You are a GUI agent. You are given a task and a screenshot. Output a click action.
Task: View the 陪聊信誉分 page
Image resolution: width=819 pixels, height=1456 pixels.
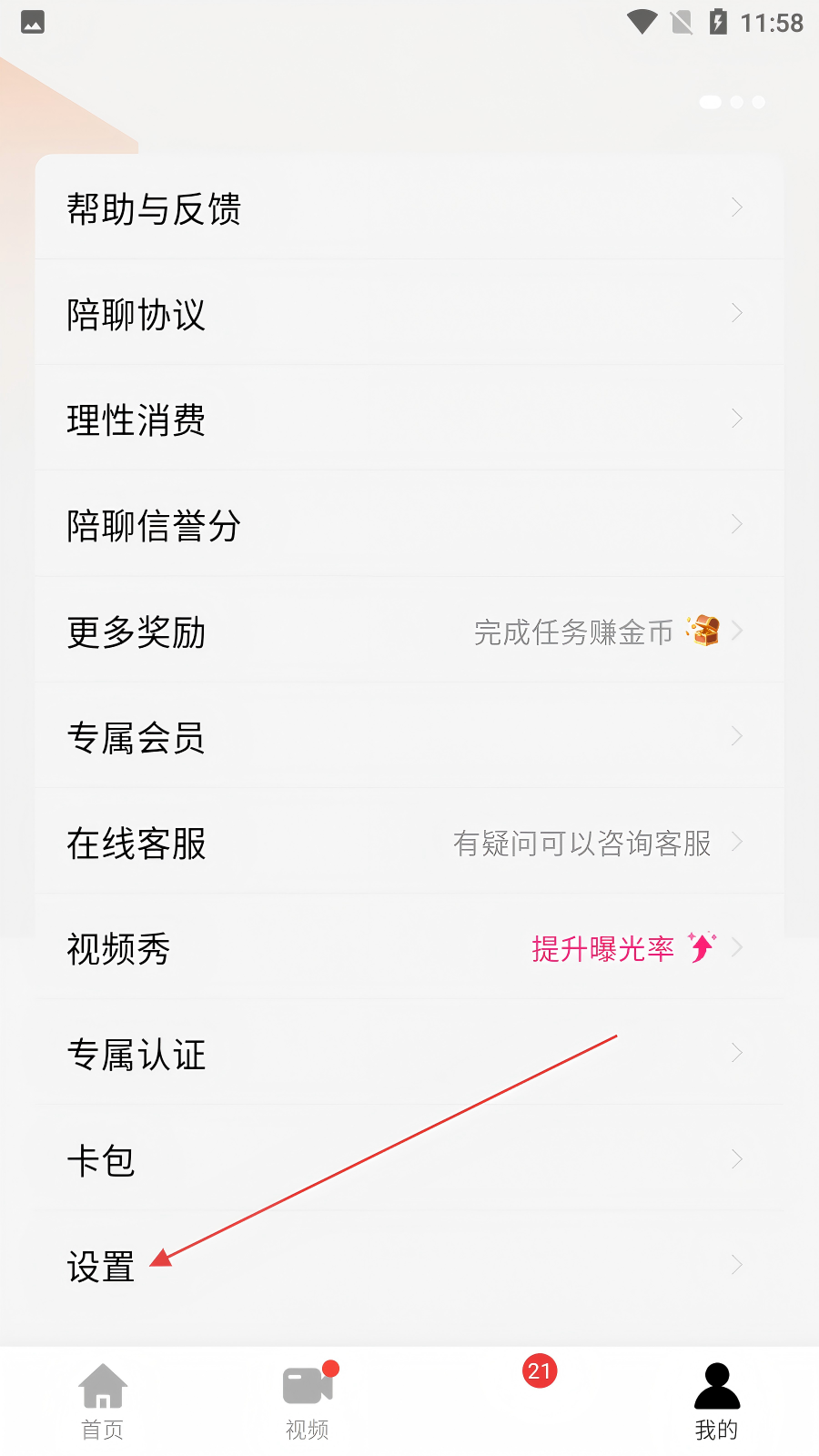[x=409, y=525]
